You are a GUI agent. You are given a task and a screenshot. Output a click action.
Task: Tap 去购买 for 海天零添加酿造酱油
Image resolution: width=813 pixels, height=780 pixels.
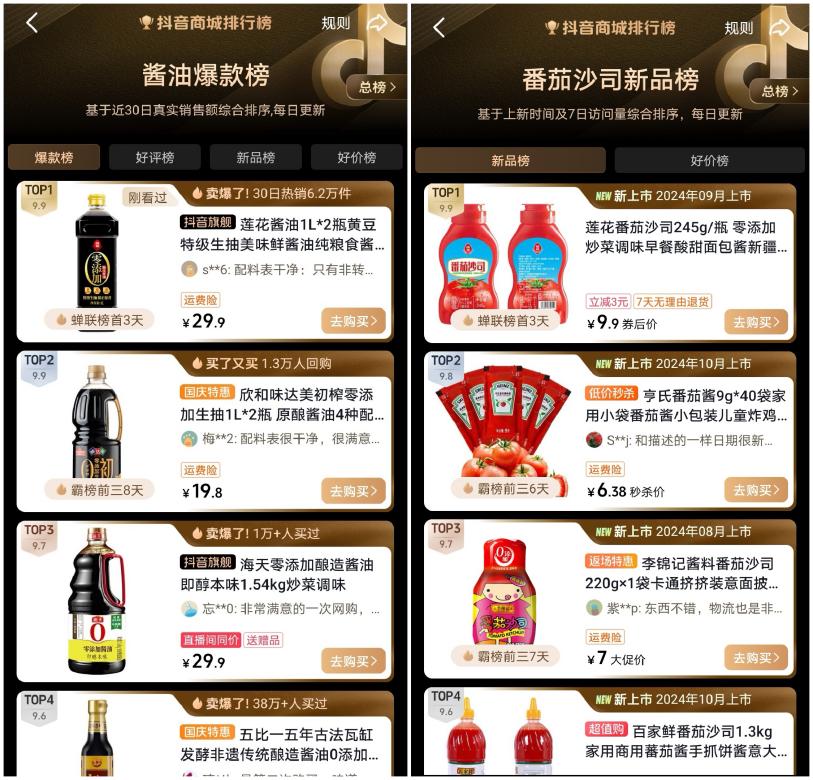pos(353,661)
